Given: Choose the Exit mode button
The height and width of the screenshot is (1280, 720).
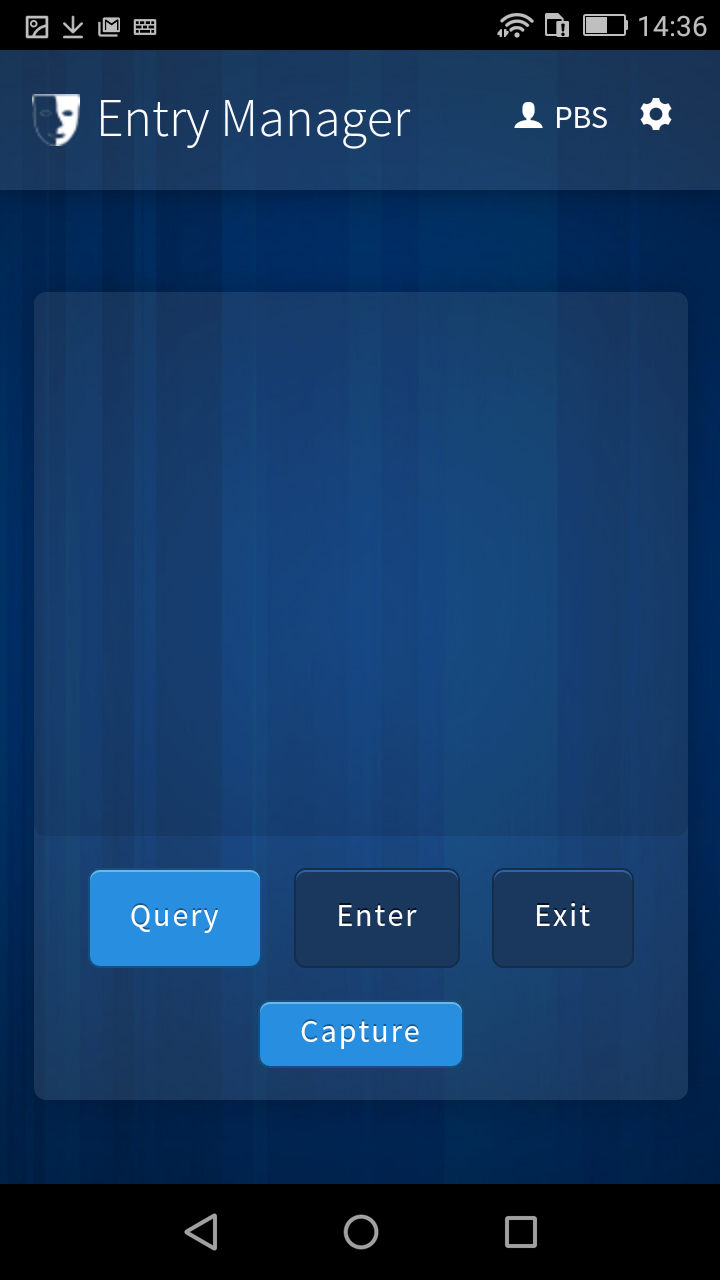Looking at the screenshot, I should tap(562, 917).
